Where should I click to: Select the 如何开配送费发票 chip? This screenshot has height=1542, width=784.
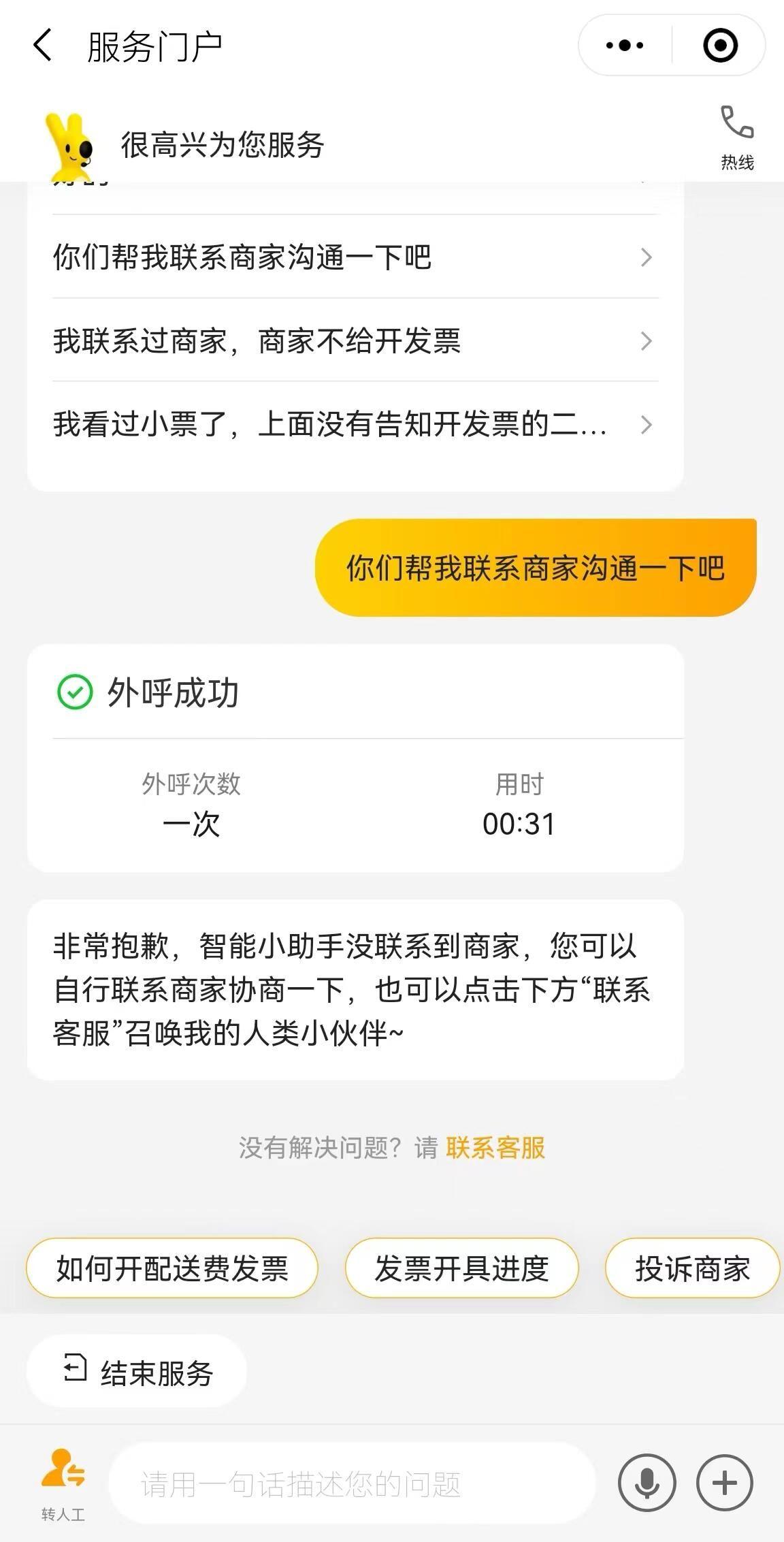[x=172, y=1268]
